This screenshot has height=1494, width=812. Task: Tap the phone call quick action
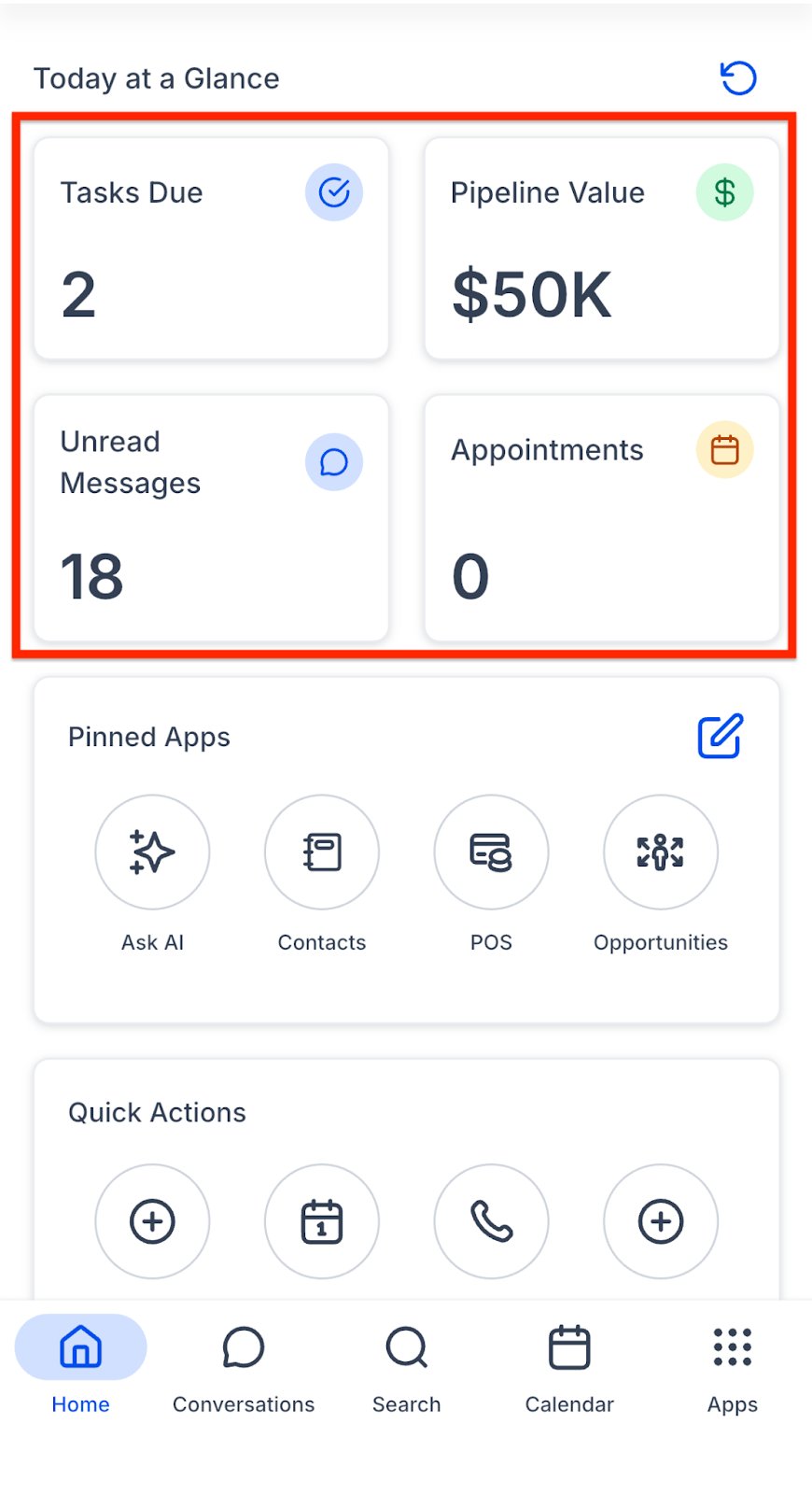click(x=491, y=1220)
